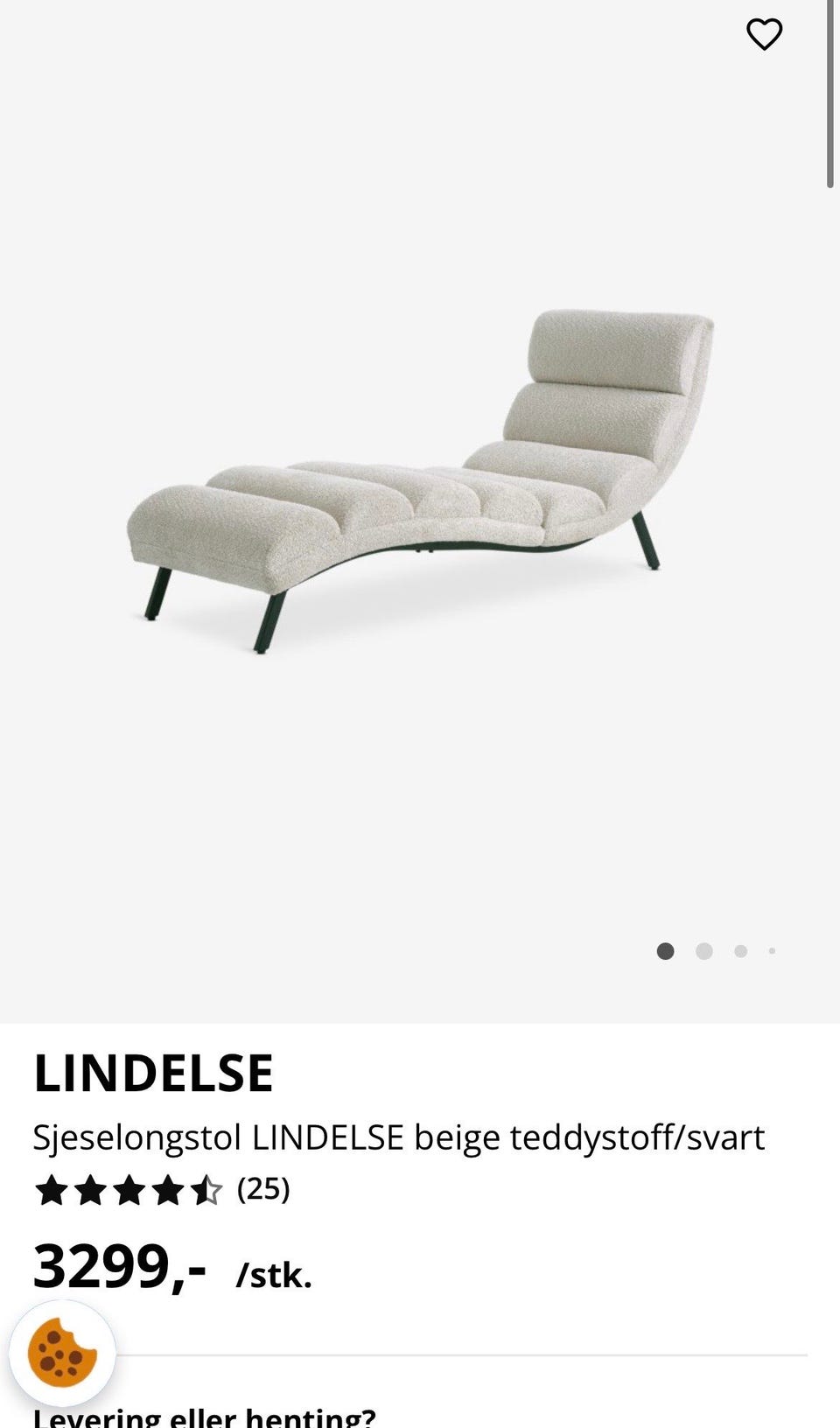The image size is (840, 1428).
Task: Open cookie settings via the cookie icon
Action: (x=62, y=1354)
